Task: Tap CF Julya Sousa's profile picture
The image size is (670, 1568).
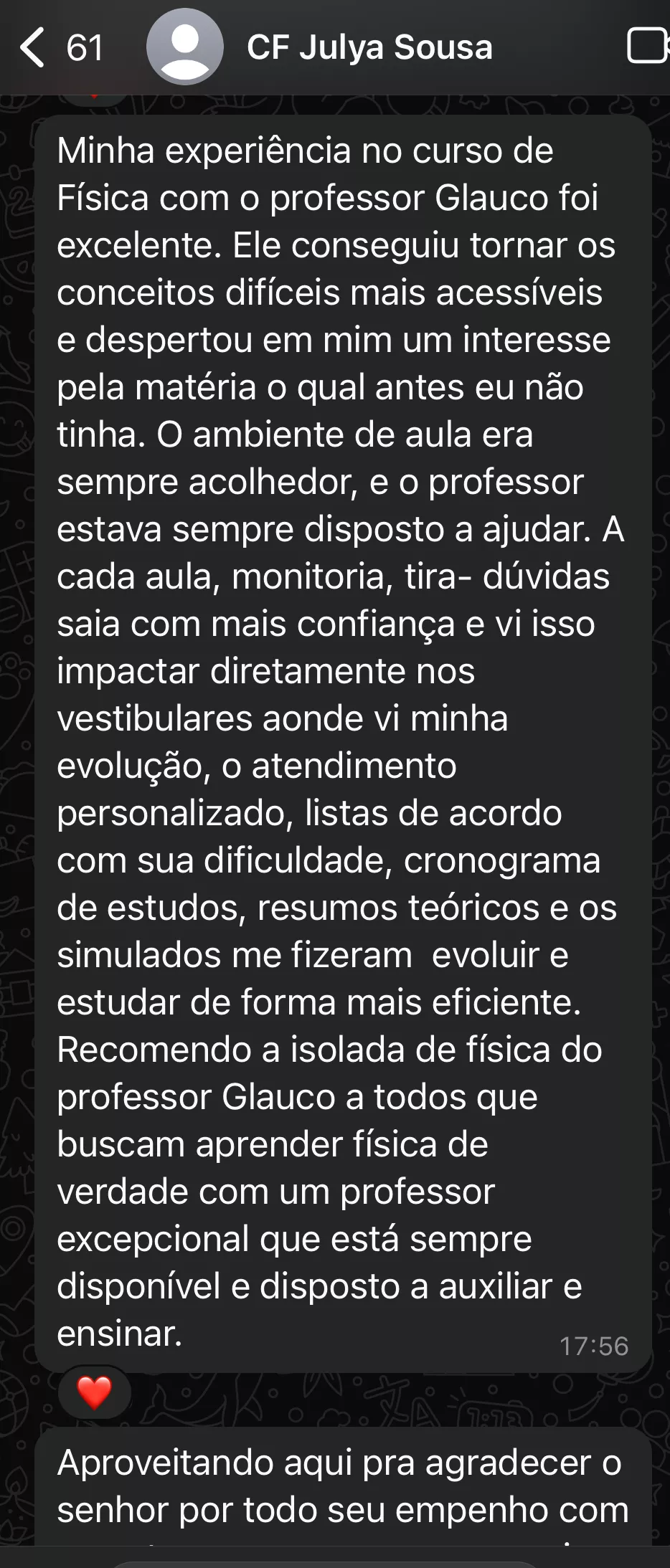Action: [x=185, y=48]
